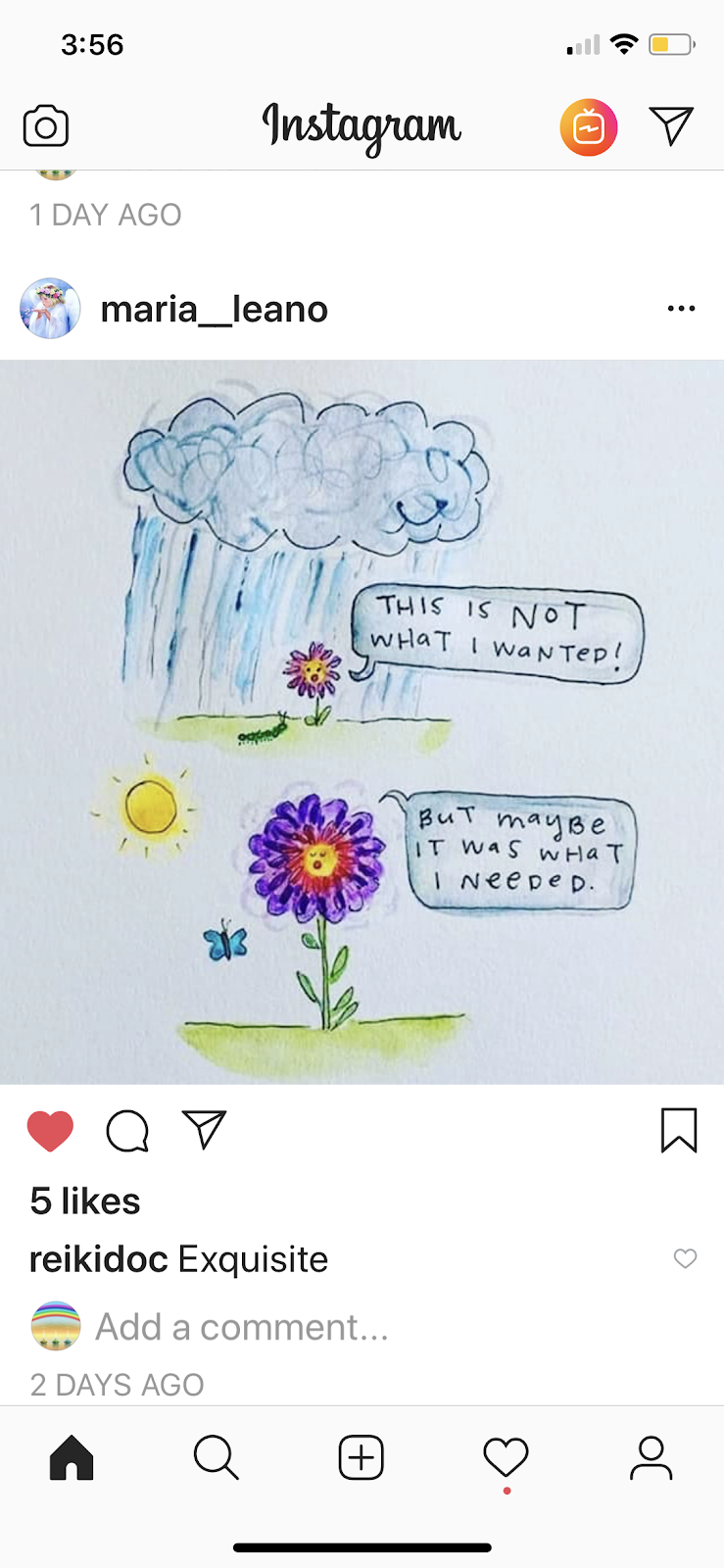View the 5 likes list
The width and height of the screenshot is (724, 1568).
pyautogui.click(x=85, y=1201)
